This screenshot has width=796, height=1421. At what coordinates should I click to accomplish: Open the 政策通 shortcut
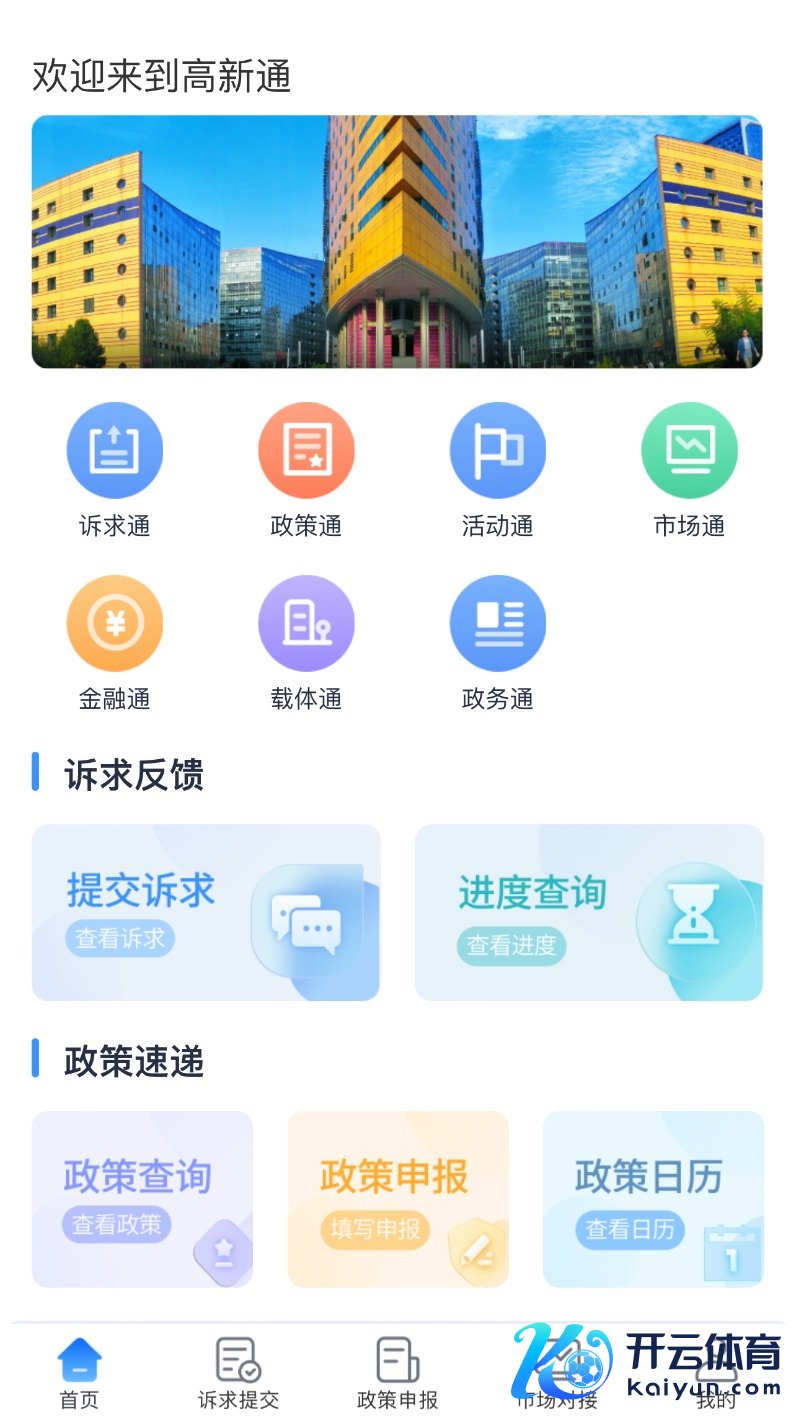[x=306, y=451]
